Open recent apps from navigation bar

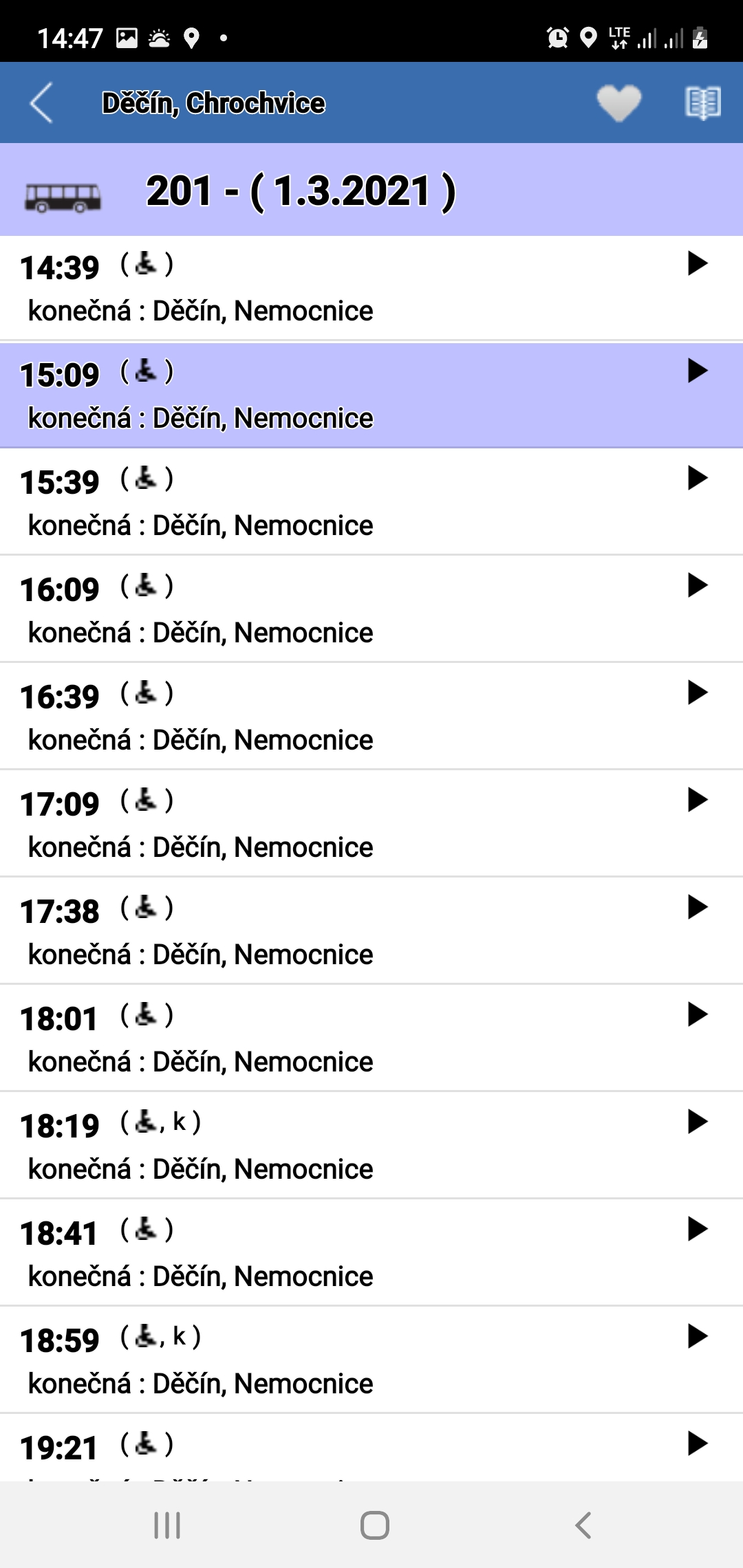[x=167, y=1525]
